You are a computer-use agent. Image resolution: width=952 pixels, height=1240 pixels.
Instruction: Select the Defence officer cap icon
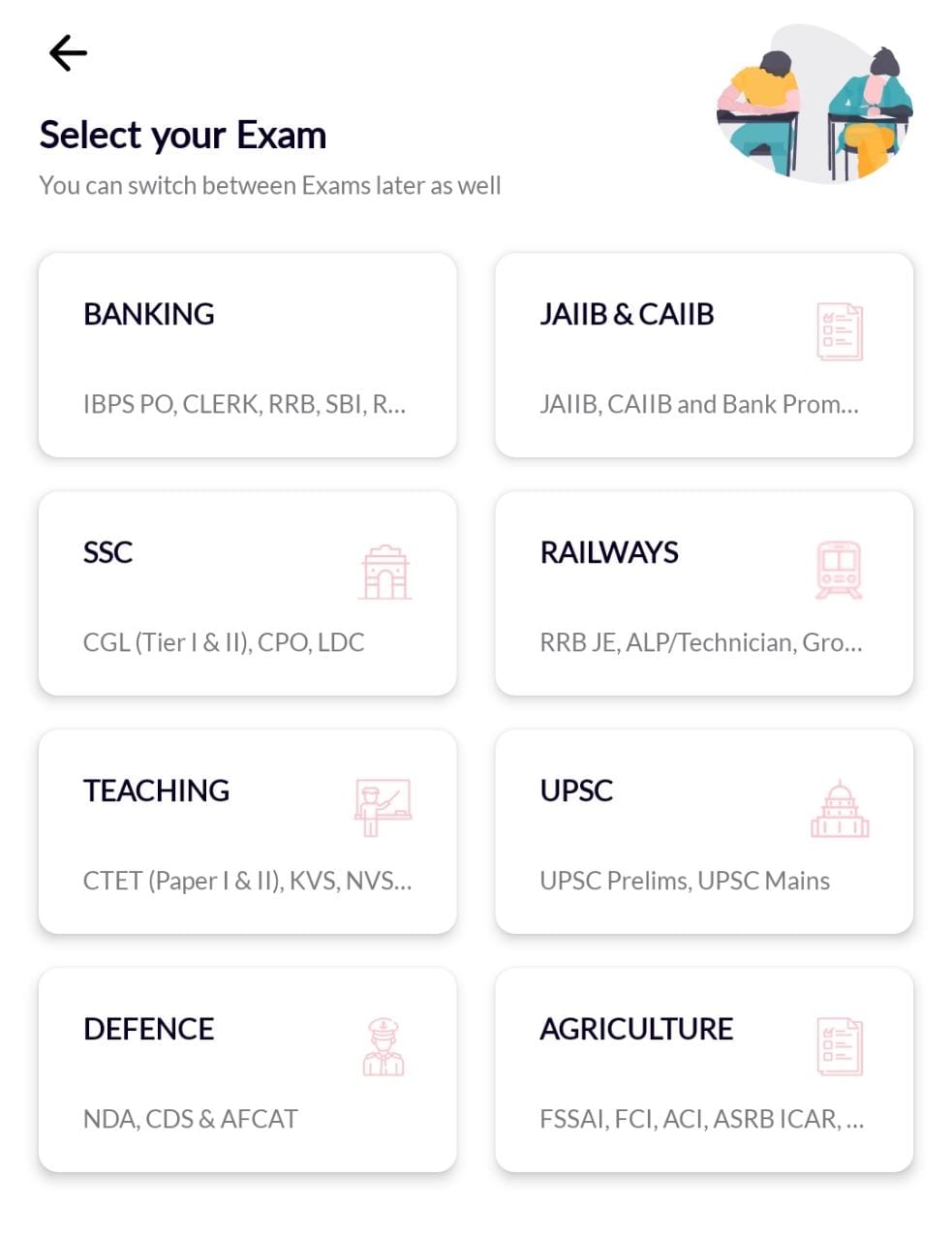384,1045
